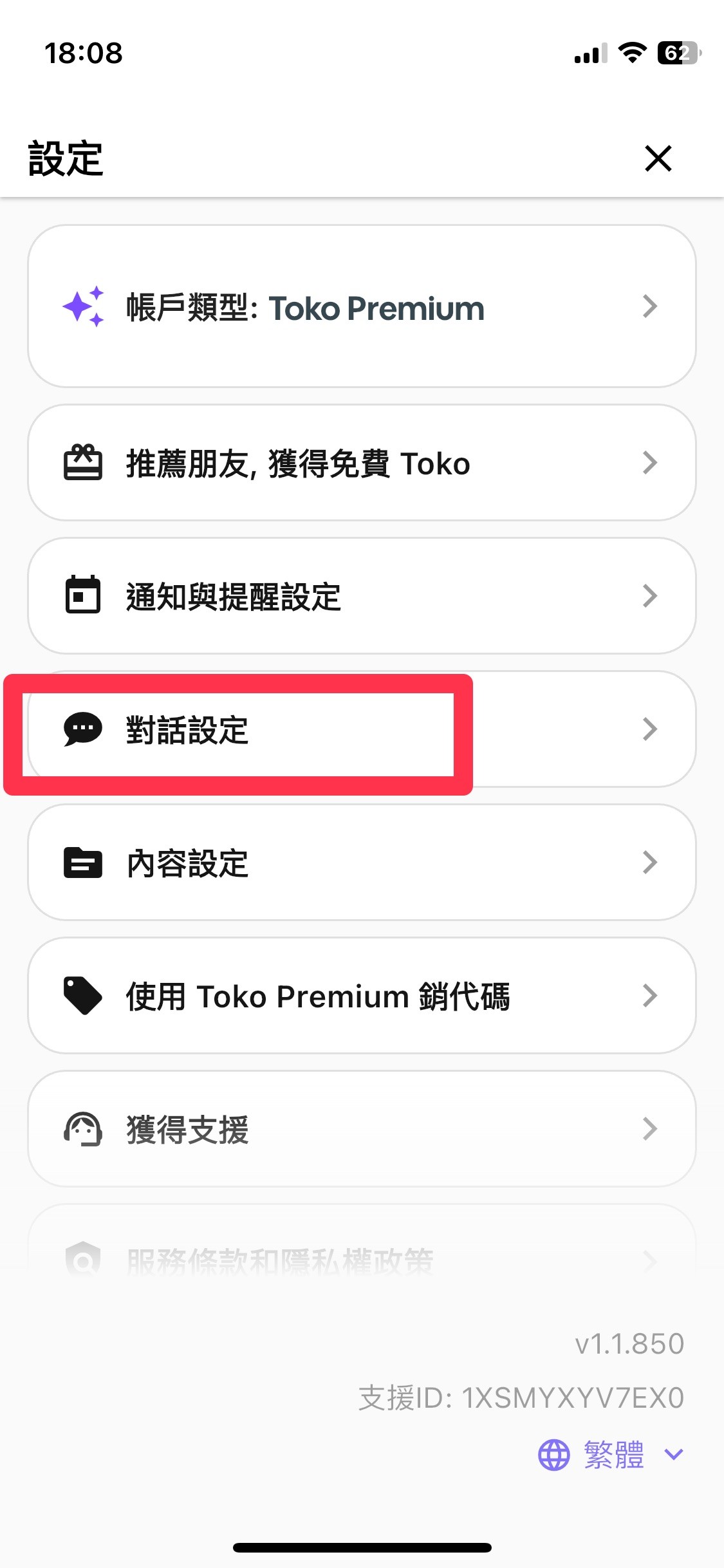Click the purple globe language icon
This screenshot has height=1568, width=724.
coord(554,1453)
